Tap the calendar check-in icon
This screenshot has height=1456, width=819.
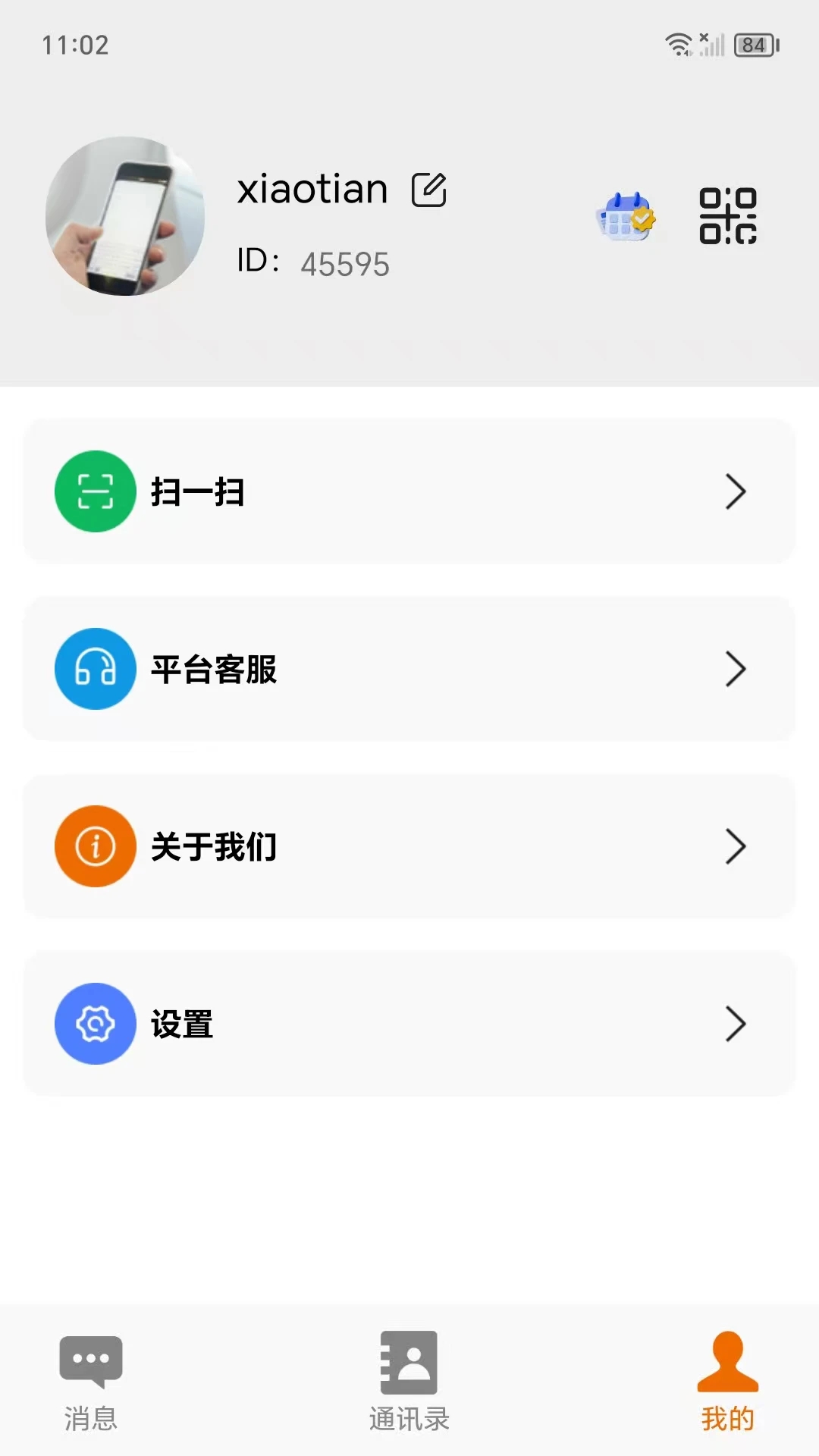coord(623,218)
